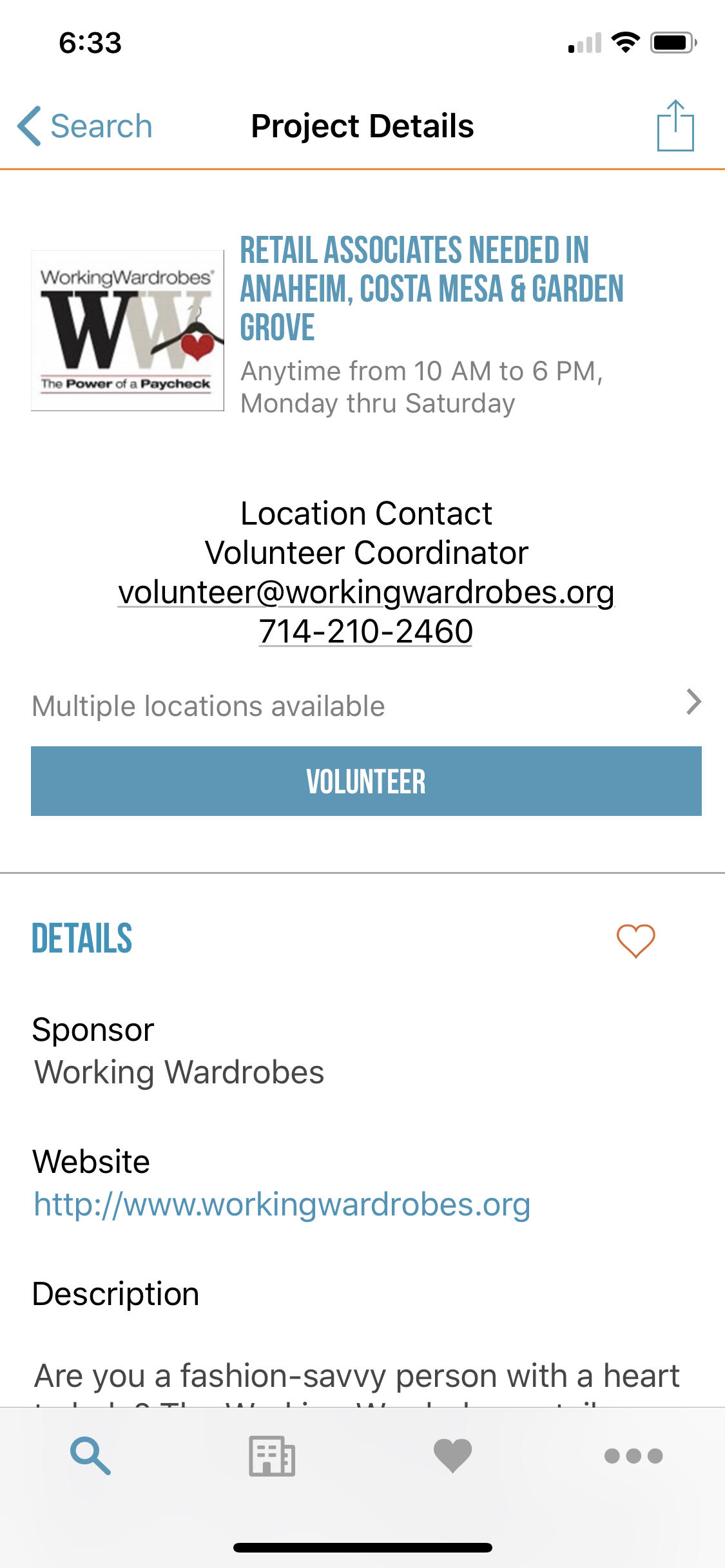Image resolution: width=725 pixels, height=1568 pixels.
Task: Share this project
Action: 675,126
